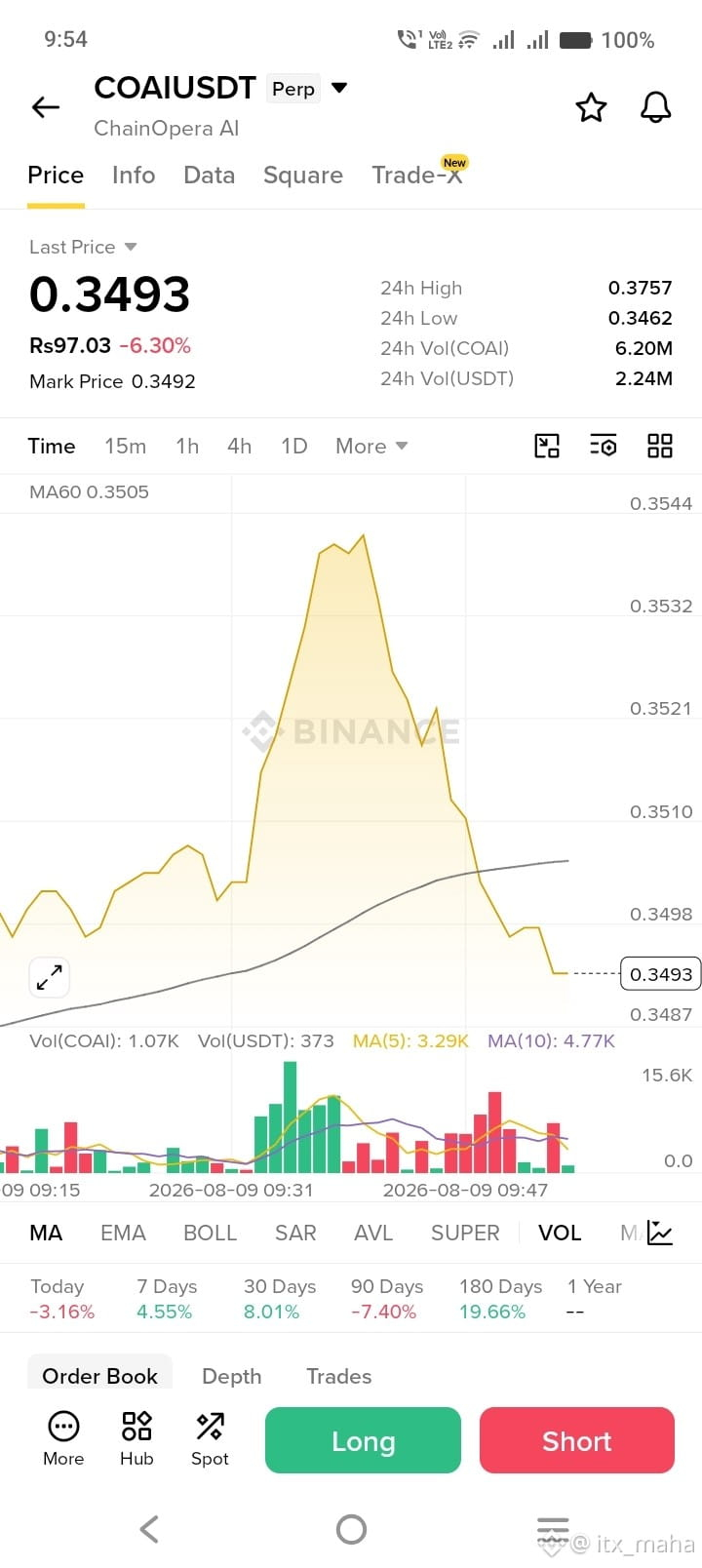Open the Square tab
Viewport: 702px width, 1568px height.
tap(303, 176)
